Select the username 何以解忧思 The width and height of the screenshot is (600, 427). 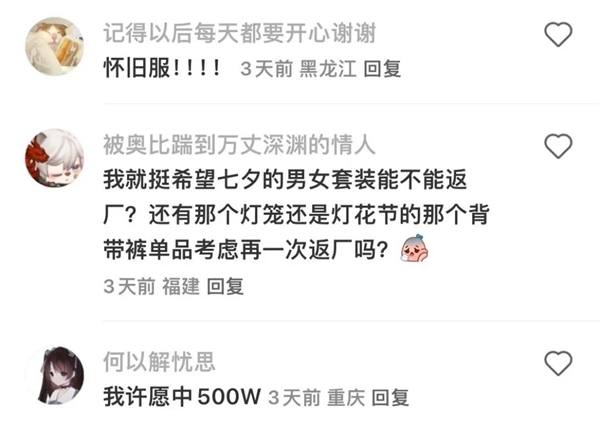[x=159, y=361]
